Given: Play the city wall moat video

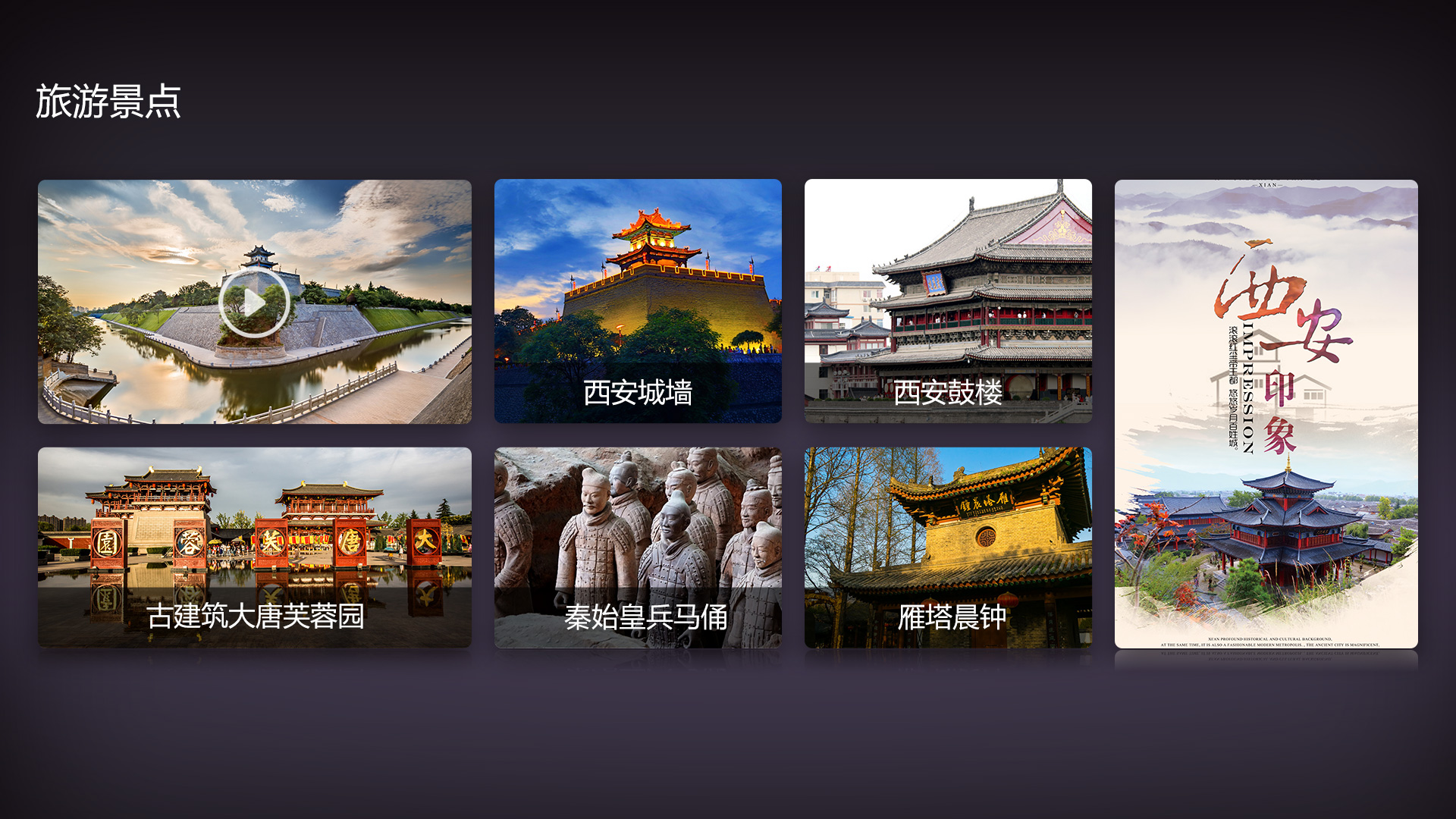Looking at the screenshot, I should (254, 303).
